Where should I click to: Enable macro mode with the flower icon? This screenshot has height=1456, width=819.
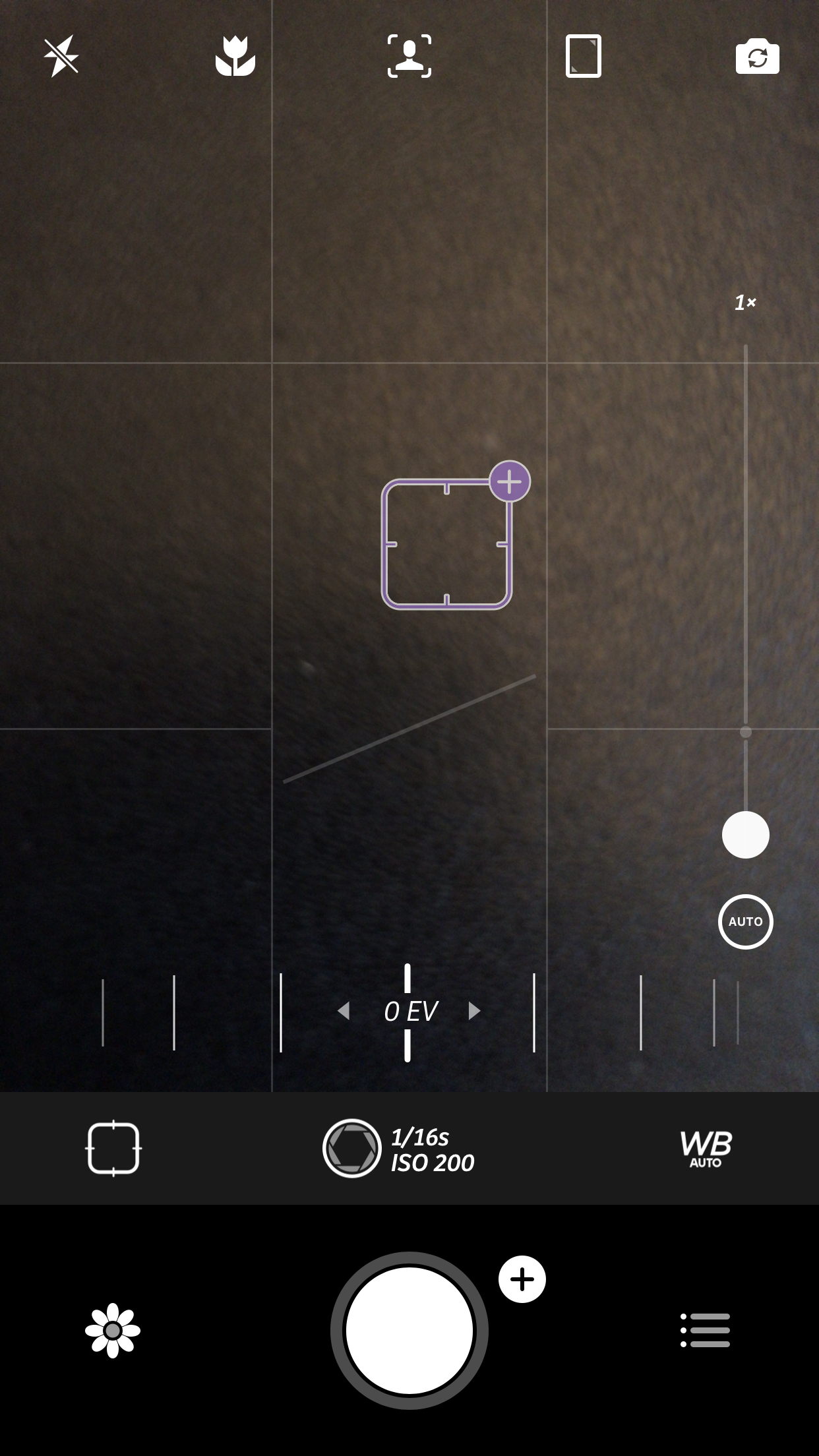(x=235, y=57)
